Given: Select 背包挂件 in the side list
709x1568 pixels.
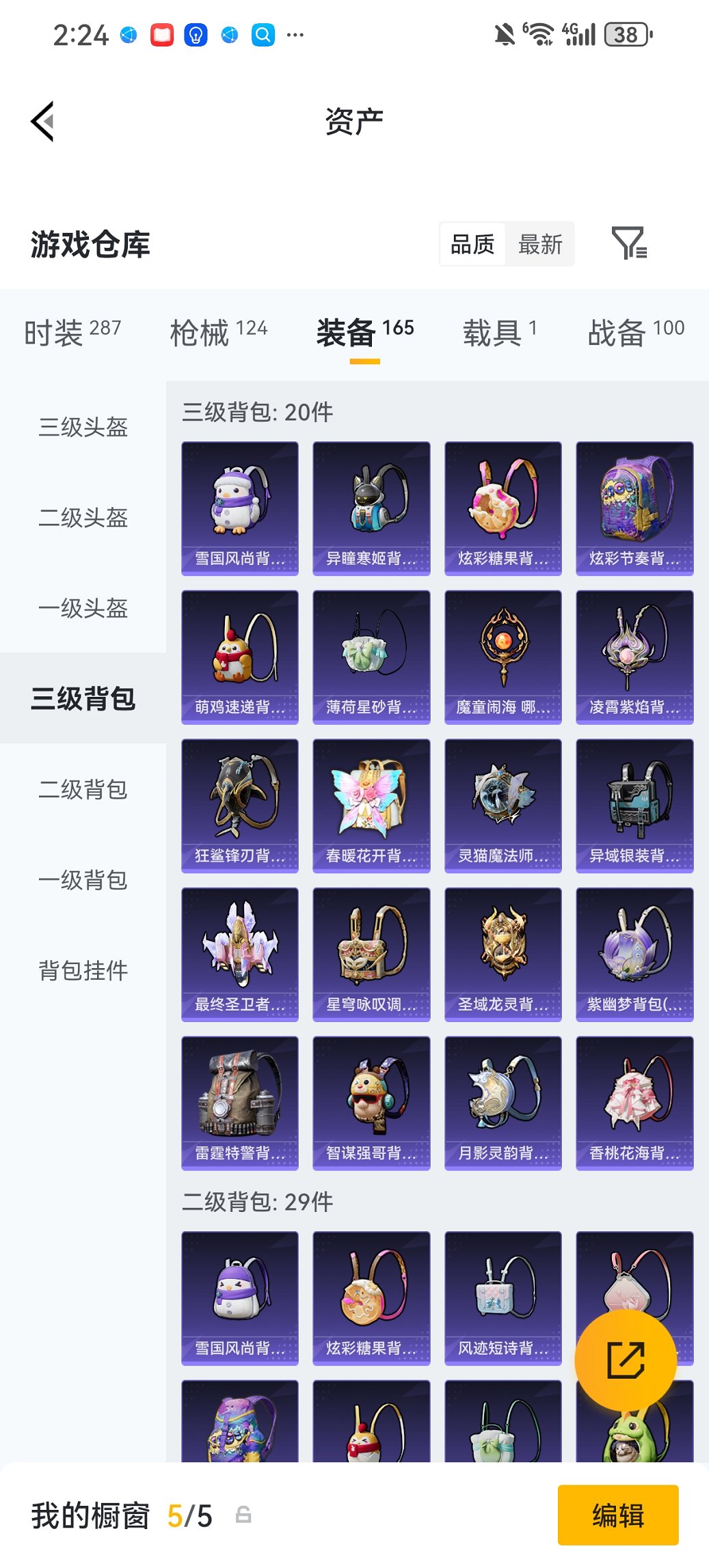Looking at the screenshot, I should 83,970.
